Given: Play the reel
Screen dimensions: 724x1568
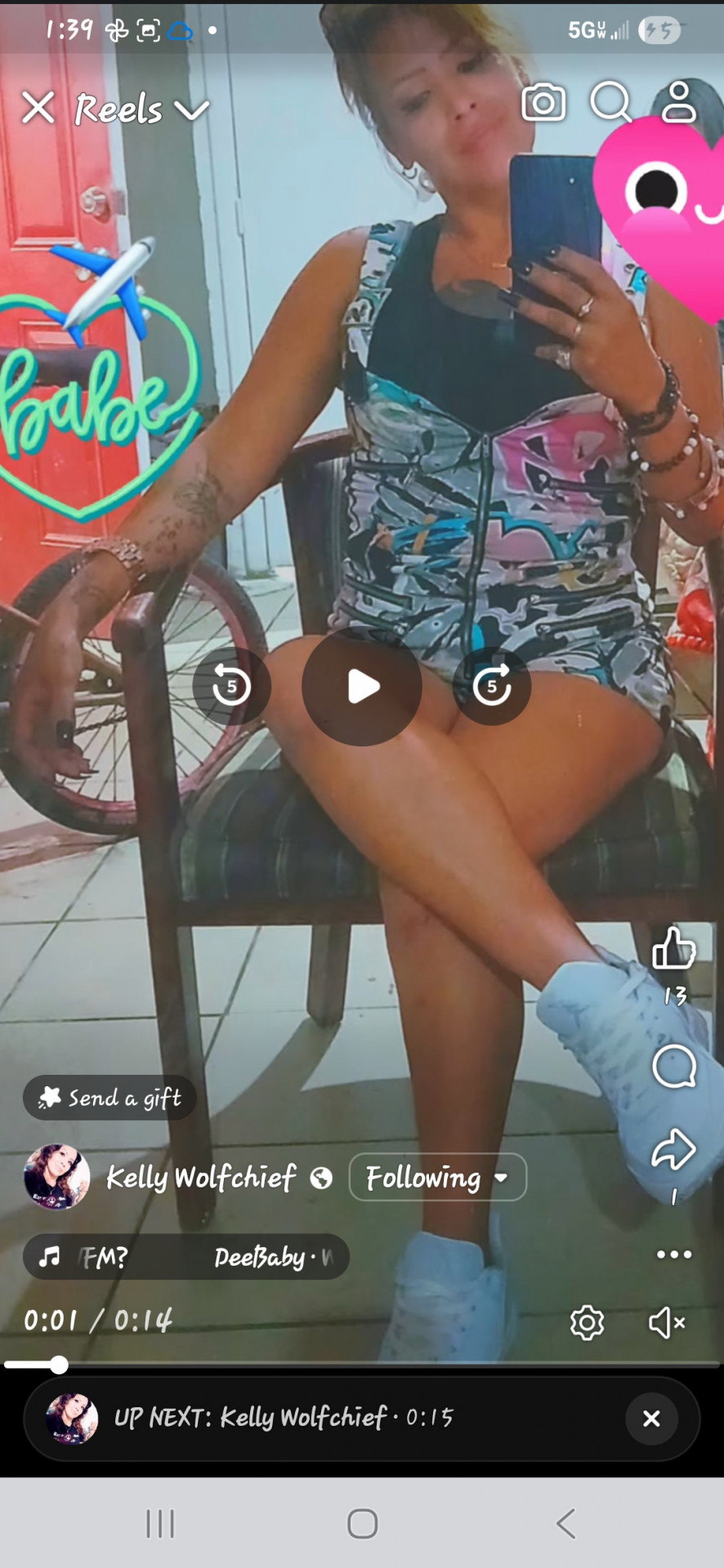Looking at the screenshot, I should (362, 686).
